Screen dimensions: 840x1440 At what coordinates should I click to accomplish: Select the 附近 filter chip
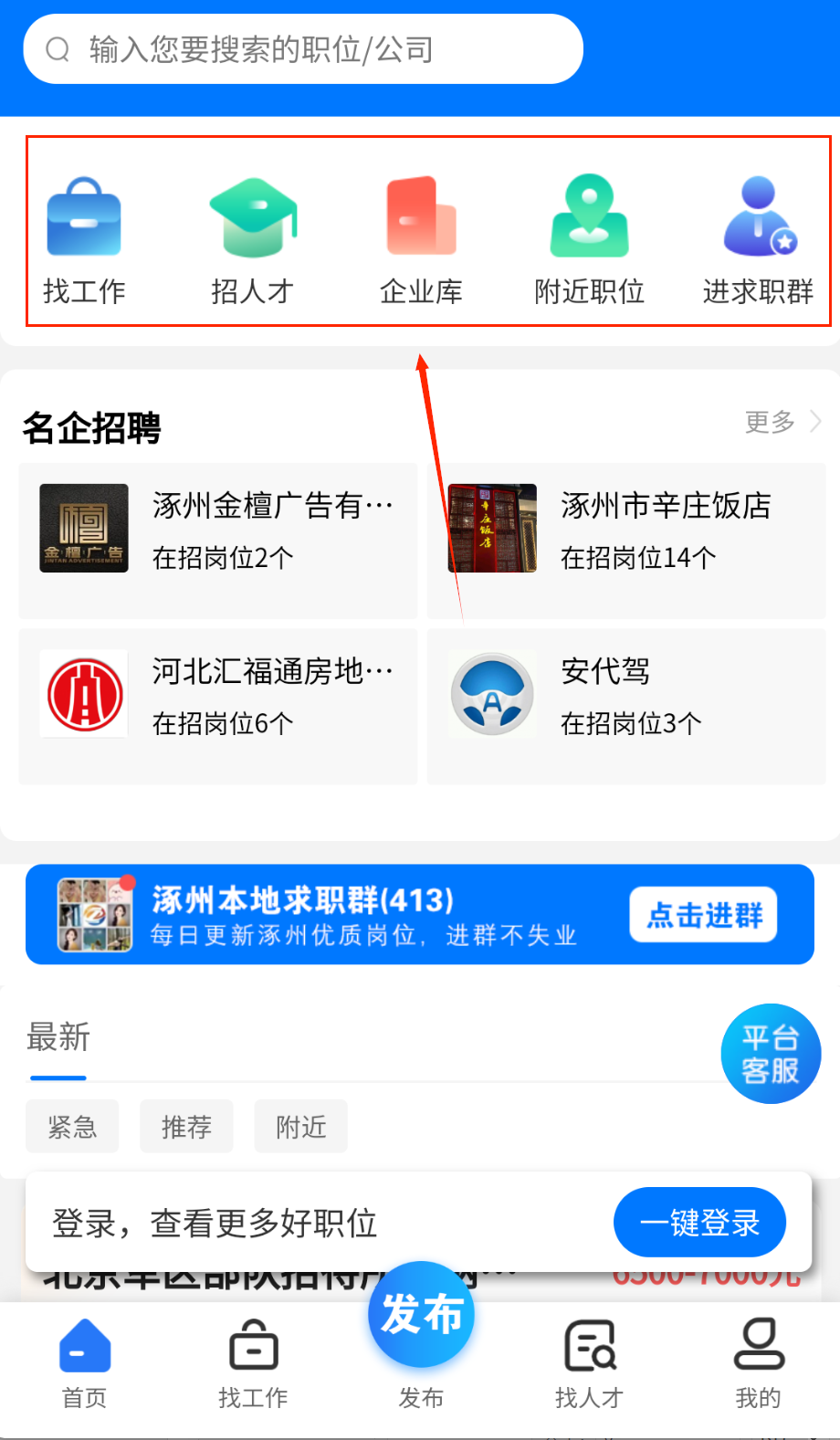point(300,1127)
